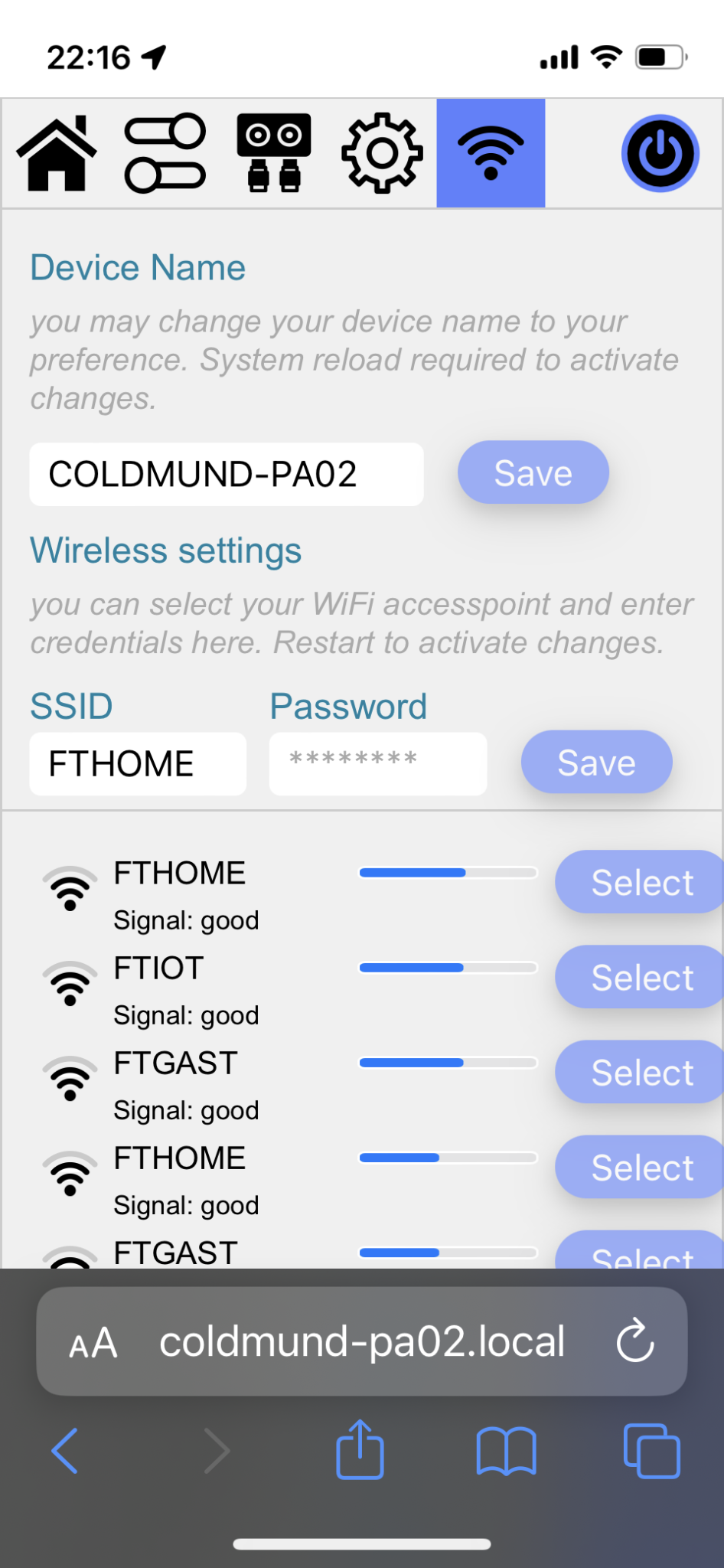Save the device name

point(533,472)
